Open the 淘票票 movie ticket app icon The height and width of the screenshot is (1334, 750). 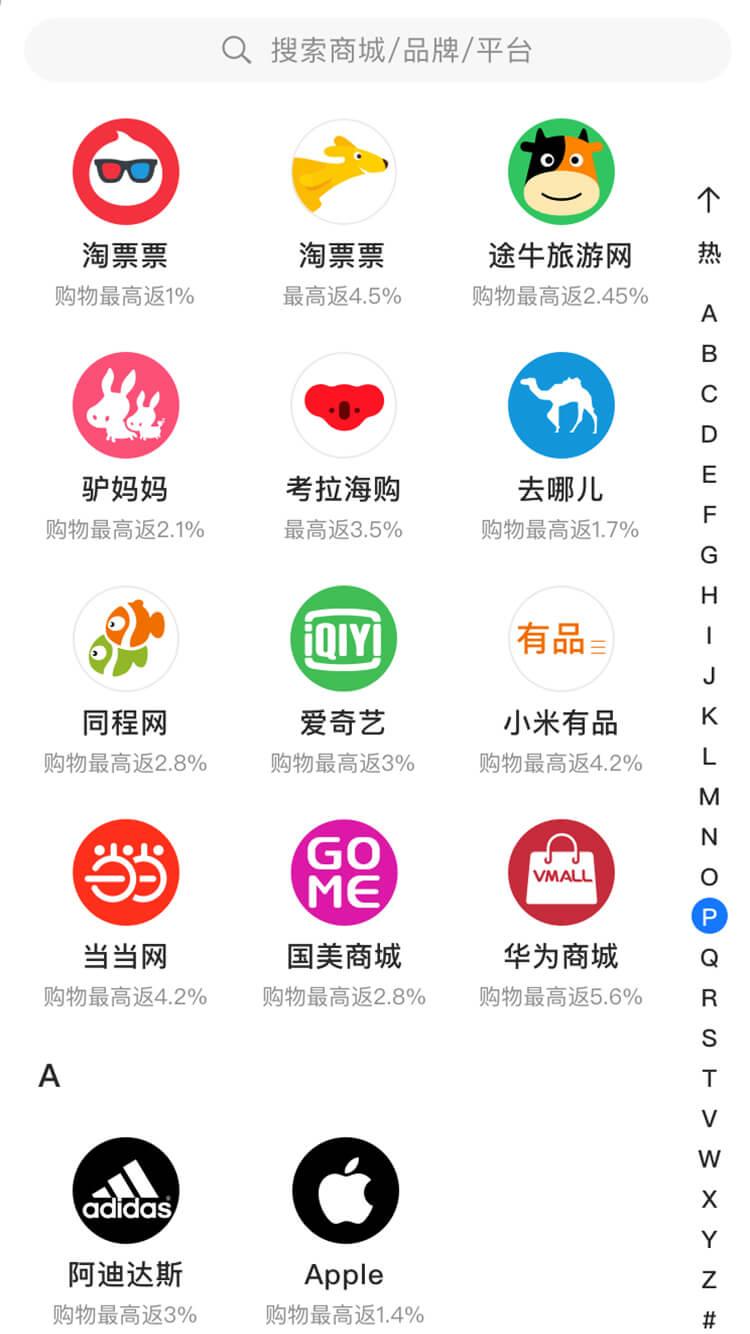(125, 171)
